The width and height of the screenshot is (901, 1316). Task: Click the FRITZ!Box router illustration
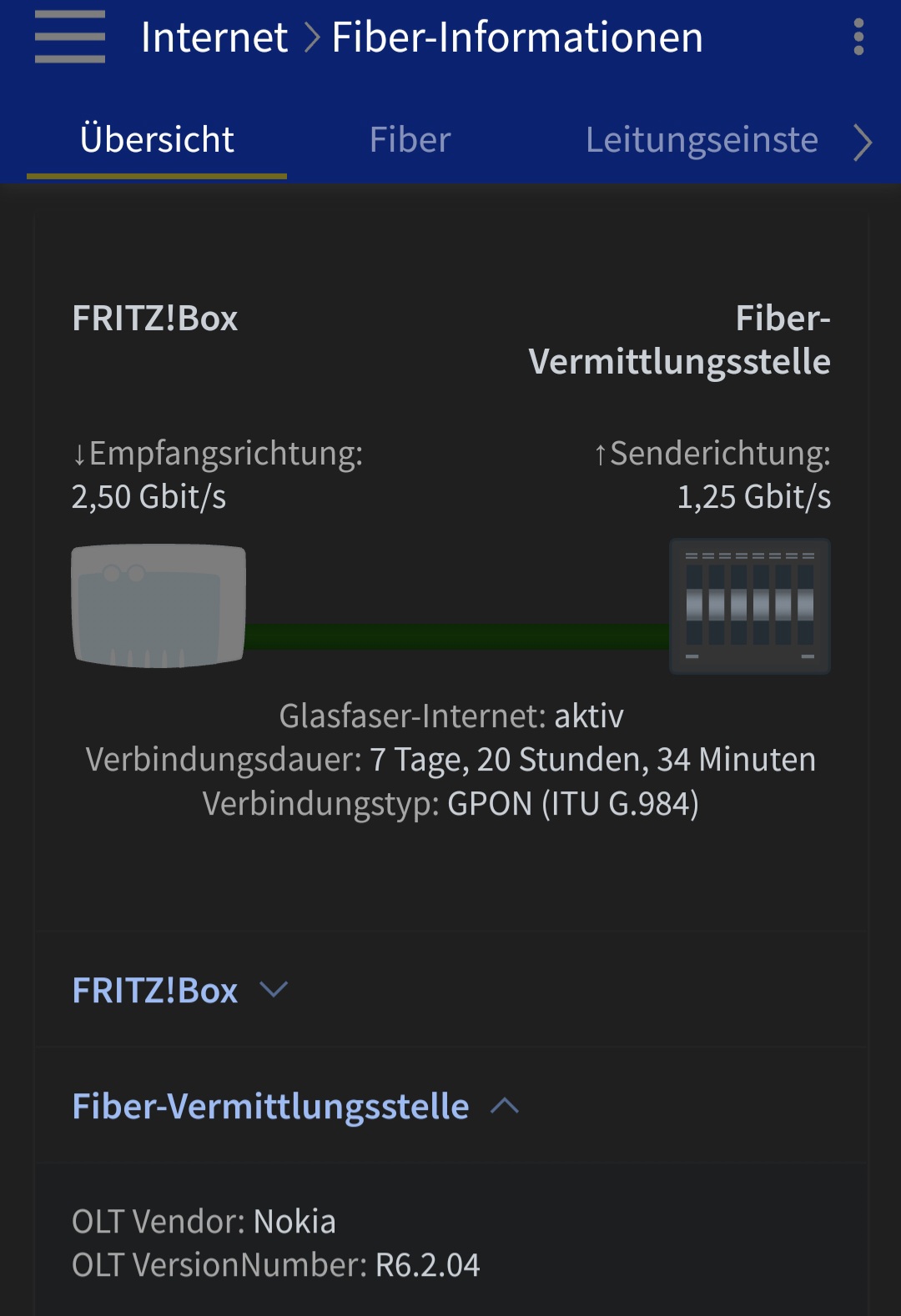(x=159, y=605)
